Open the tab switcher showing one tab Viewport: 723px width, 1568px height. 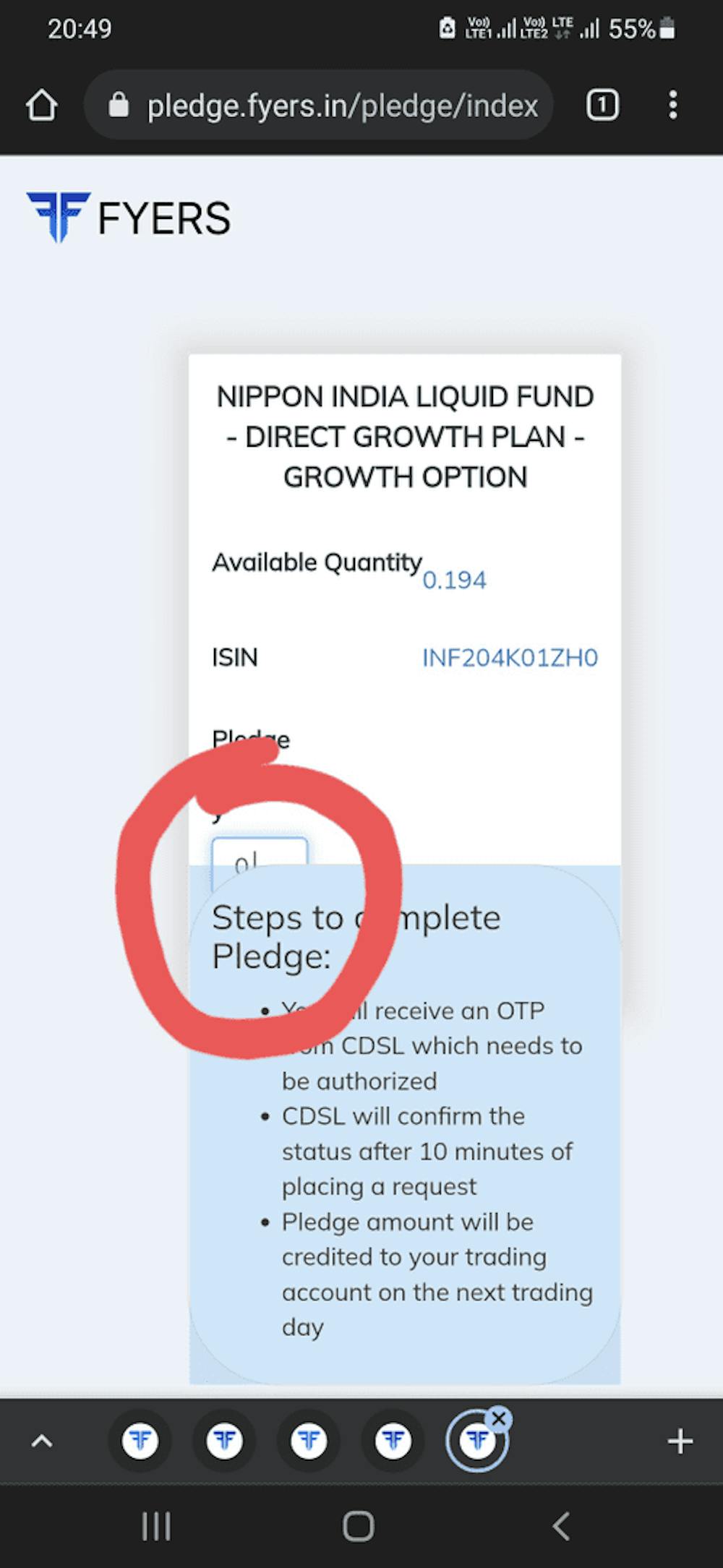(602, 105)
